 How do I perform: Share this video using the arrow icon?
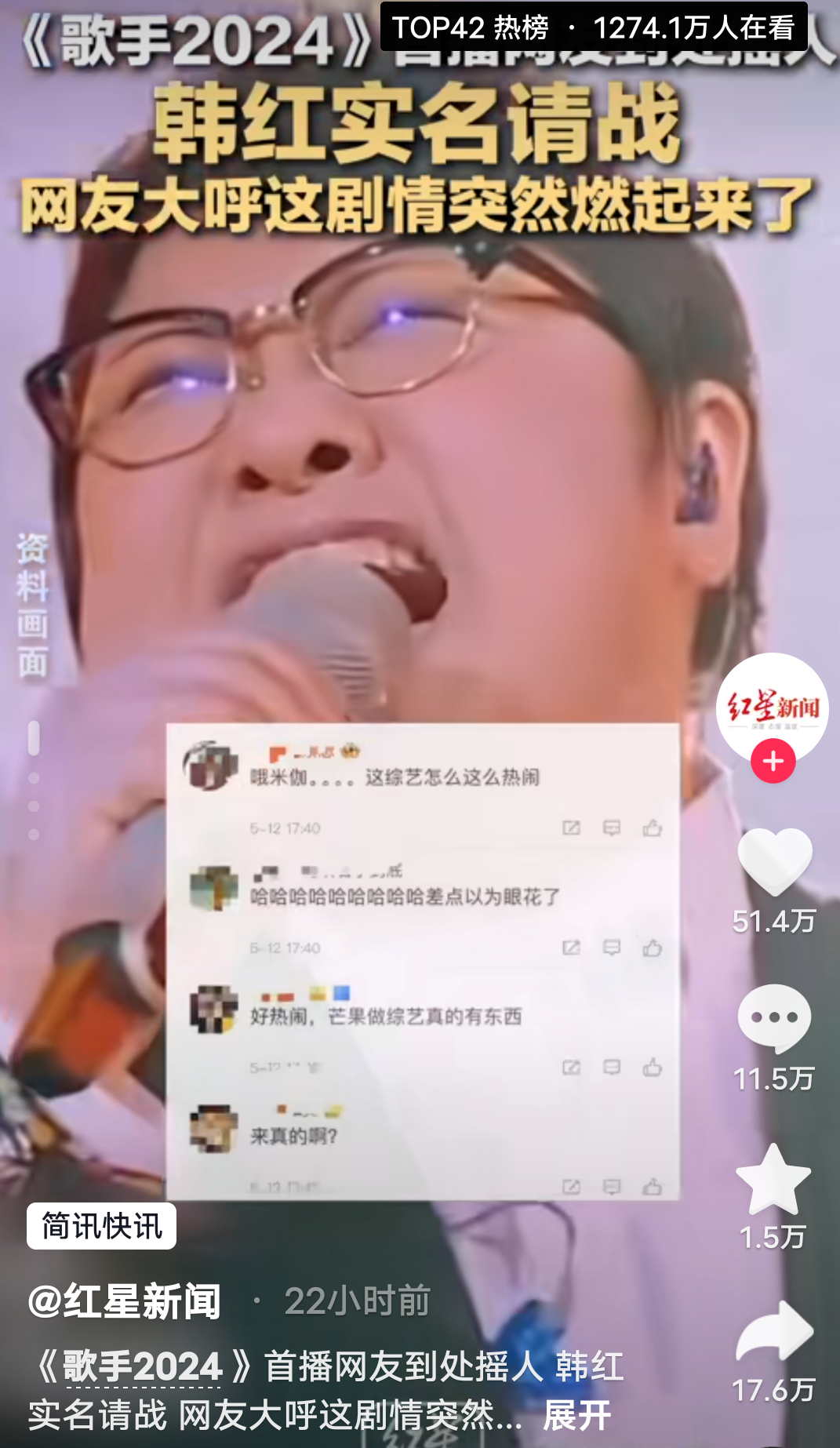pos(775,1331)
